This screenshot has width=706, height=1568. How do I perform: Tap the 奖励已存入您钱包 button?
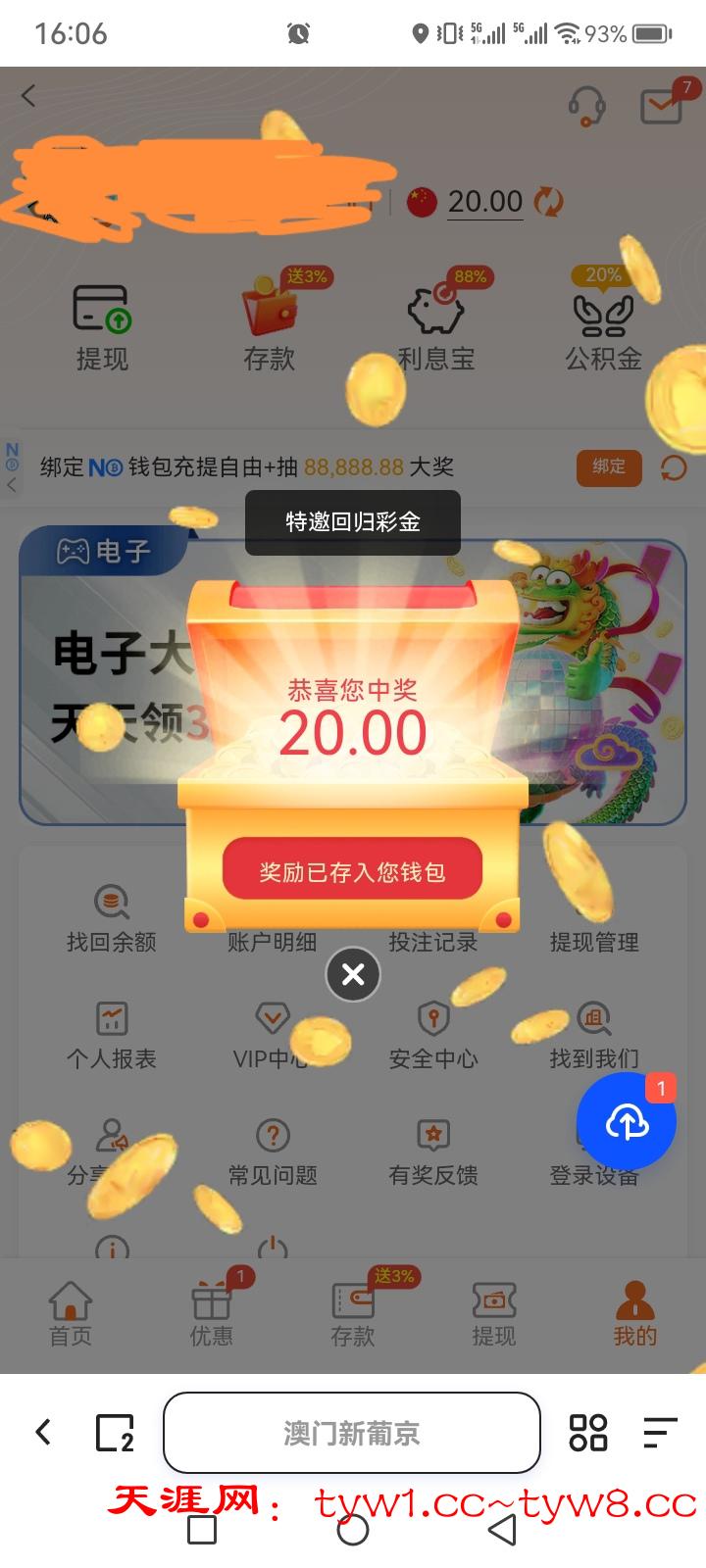pos(352,870)
